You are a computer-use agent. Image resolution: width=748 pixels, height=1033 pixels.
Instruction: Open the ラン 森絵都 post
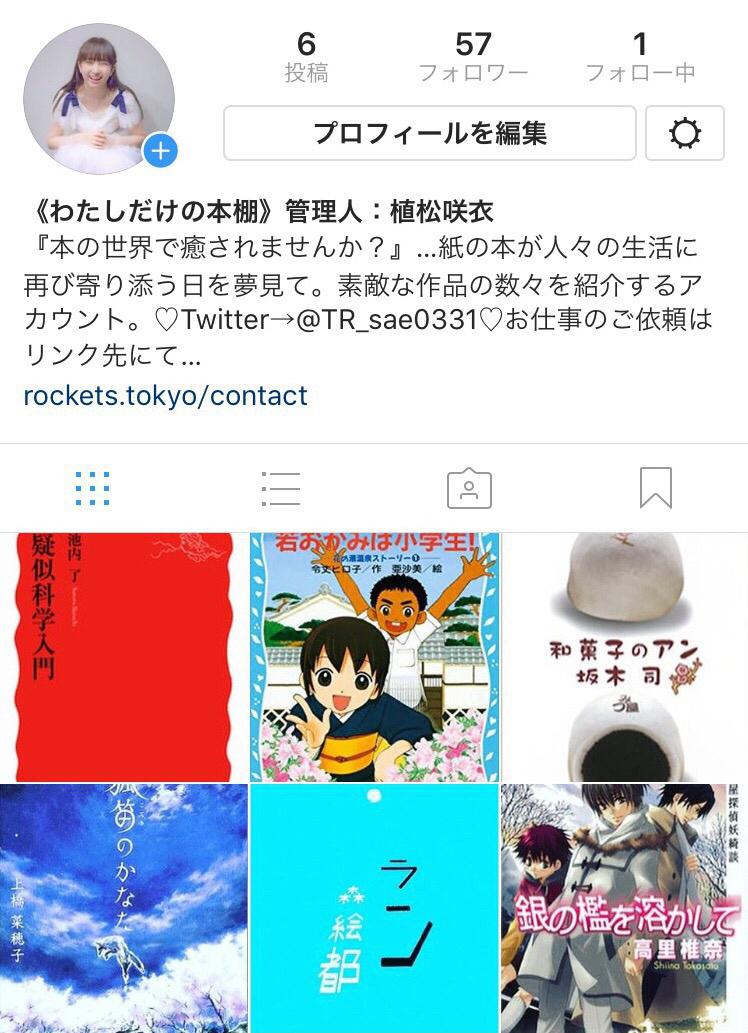(374, 908)
